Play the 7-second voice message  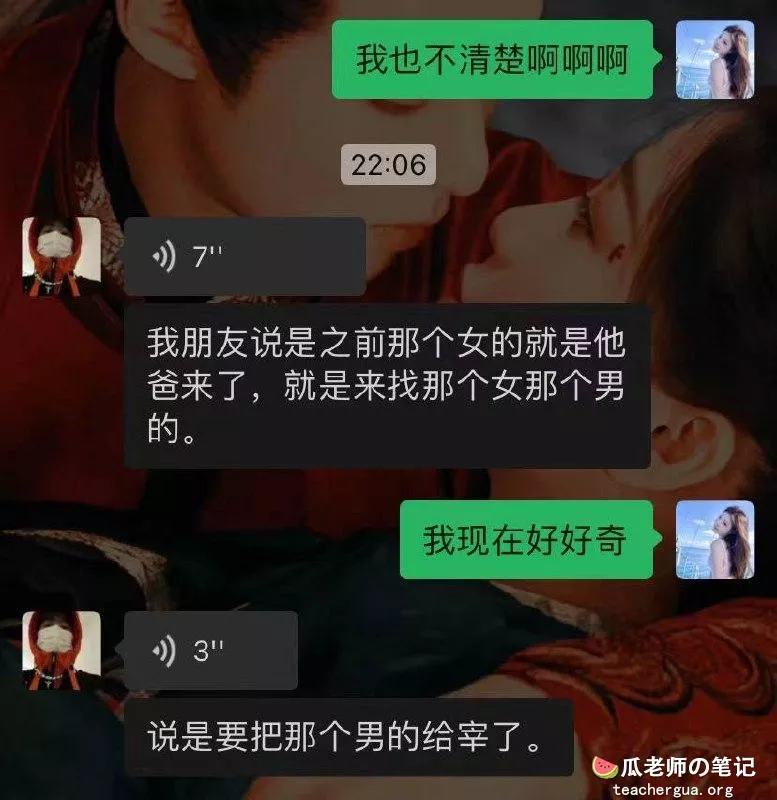244,257
